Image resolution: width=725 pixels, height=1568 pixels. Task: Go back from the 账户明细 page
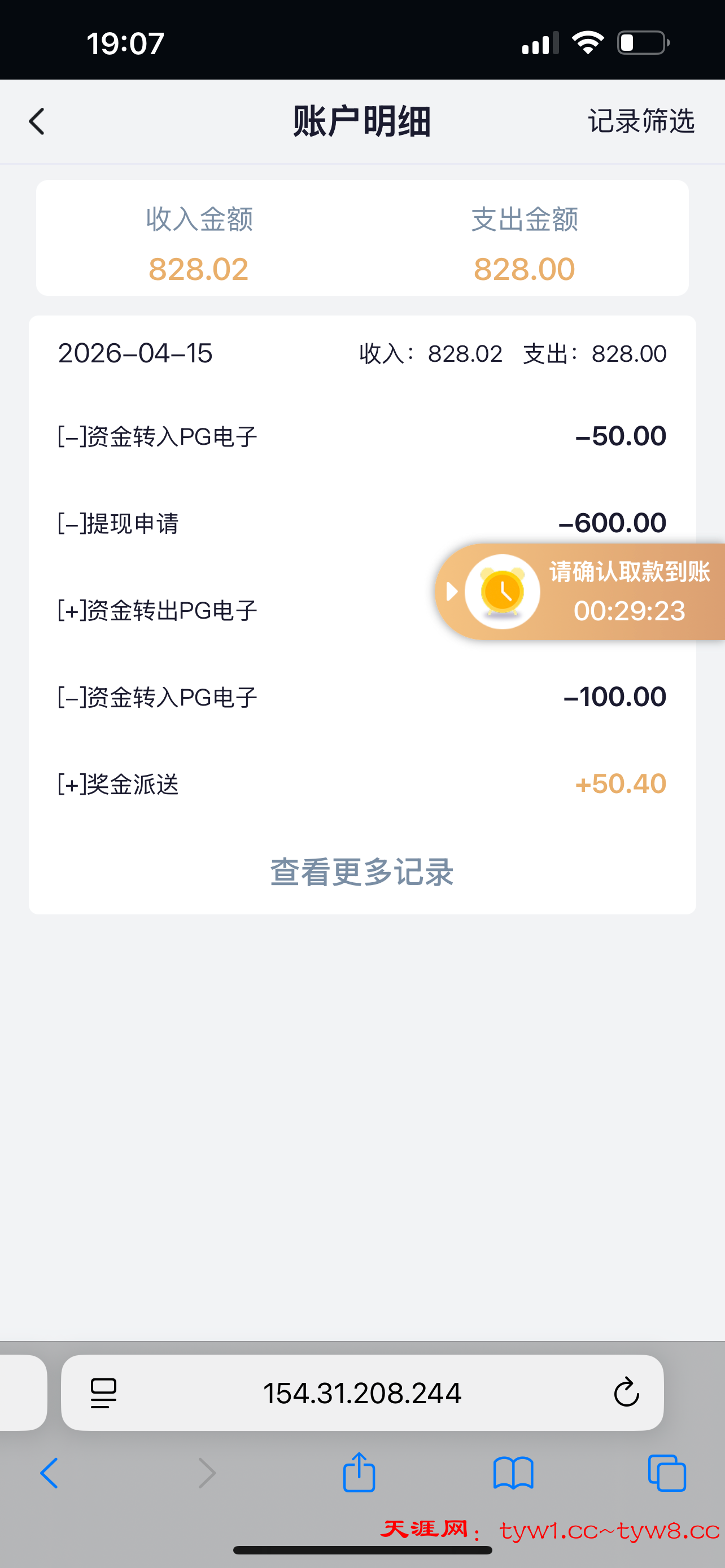[37, 121]
